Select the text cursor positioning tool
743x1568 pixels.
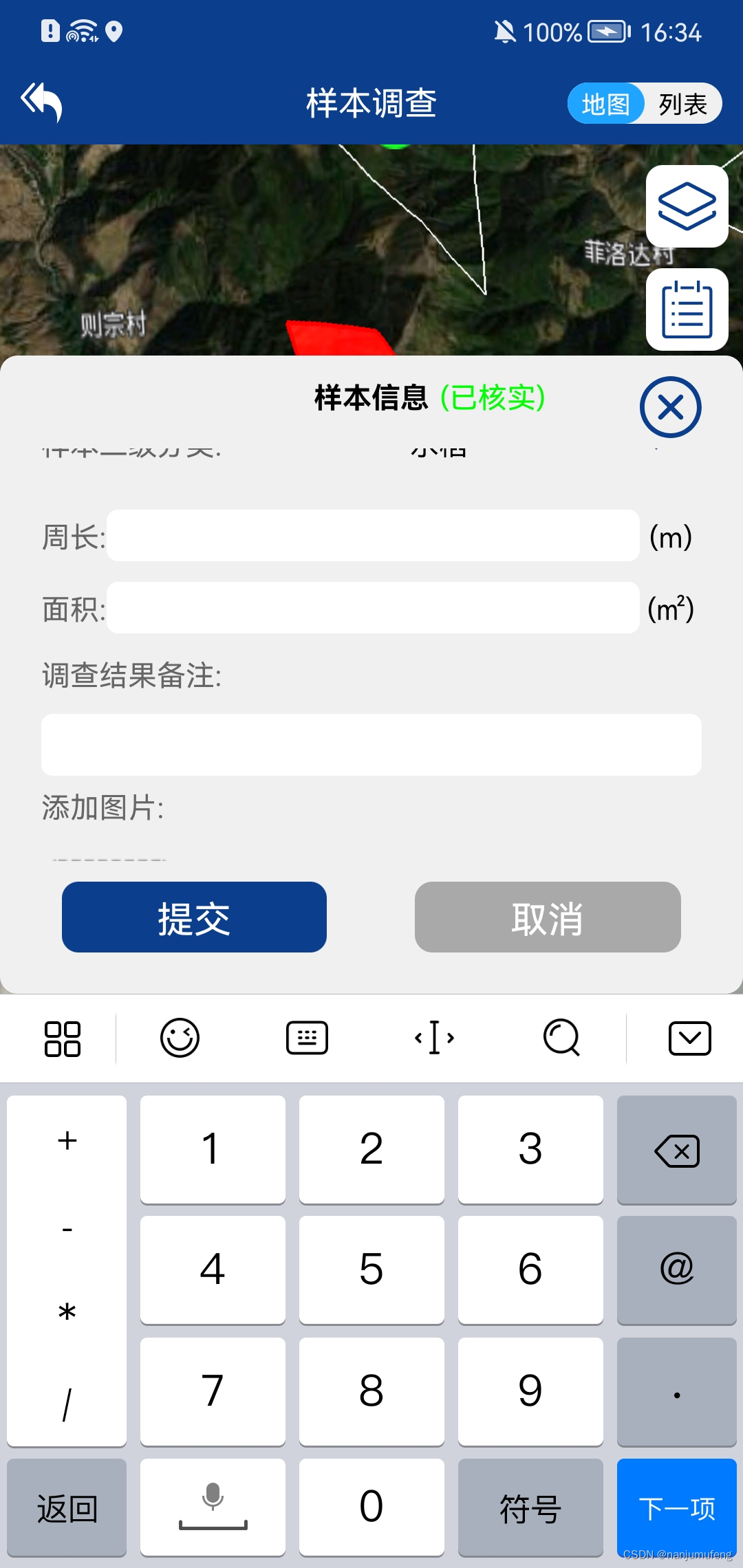tap(433, 1038)
